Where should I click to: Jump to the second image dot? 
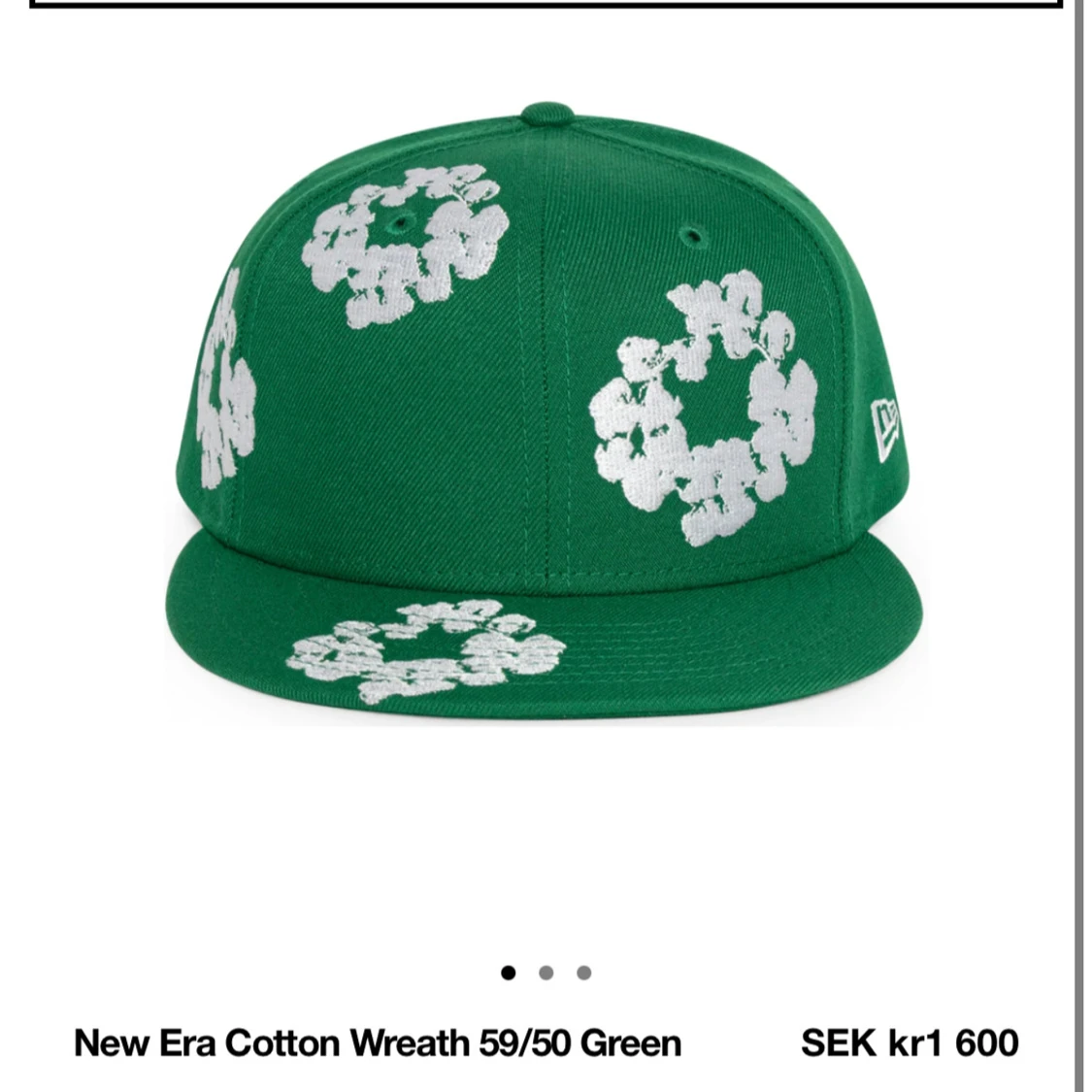click(546, 973)
